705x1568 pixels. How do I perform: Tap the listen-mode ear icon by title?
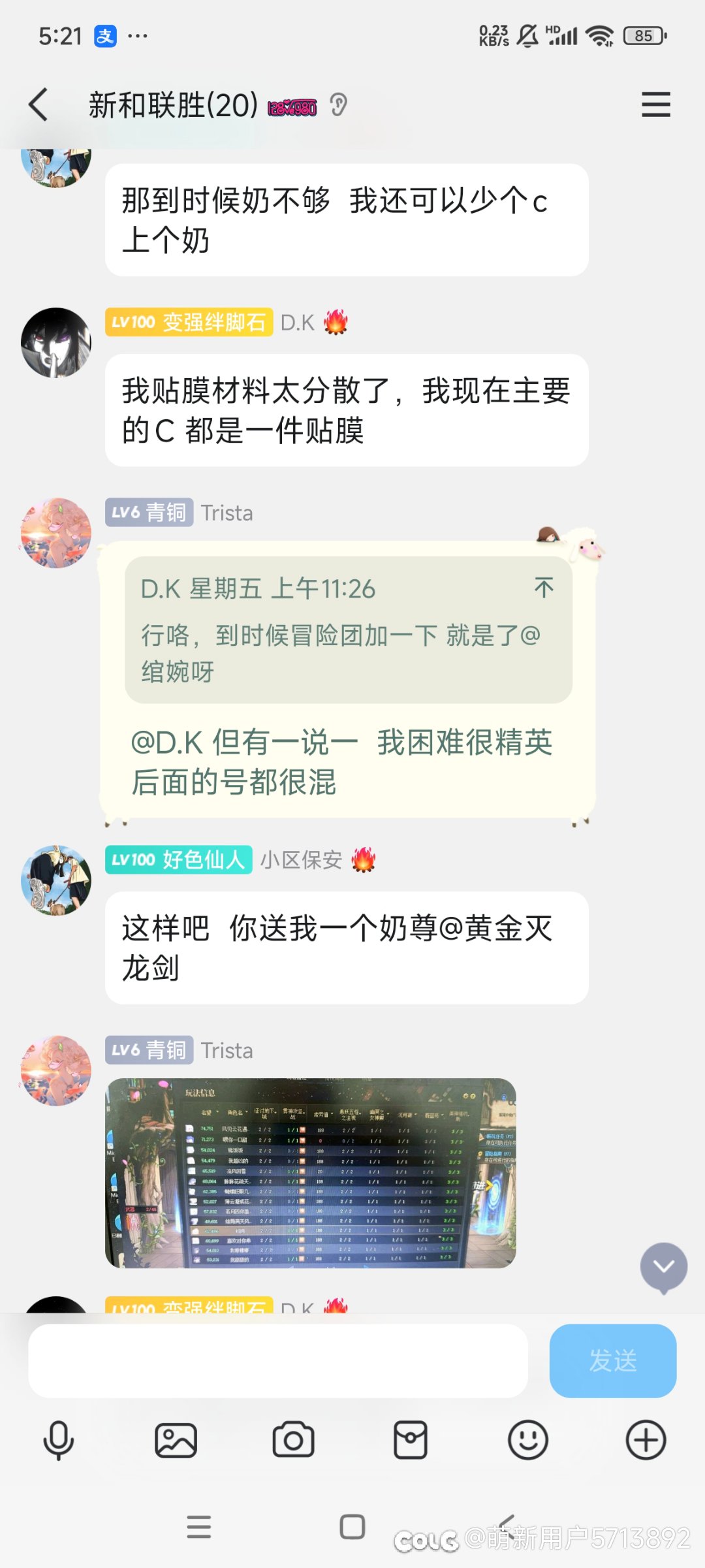point(338,104)
